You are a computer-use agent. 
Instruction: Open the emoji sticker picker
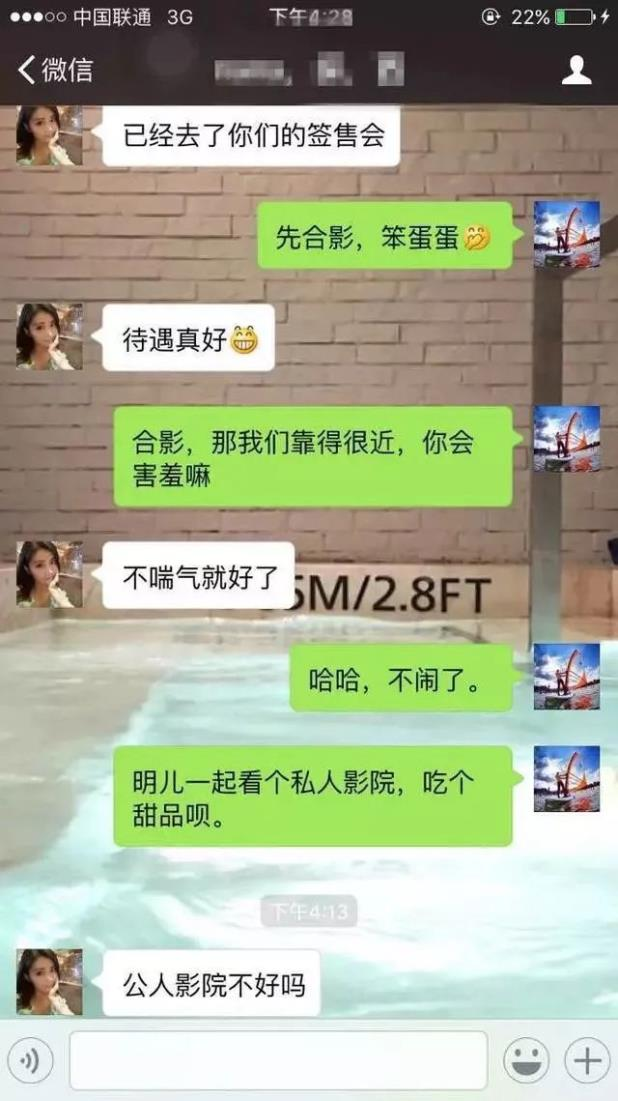525,1060
